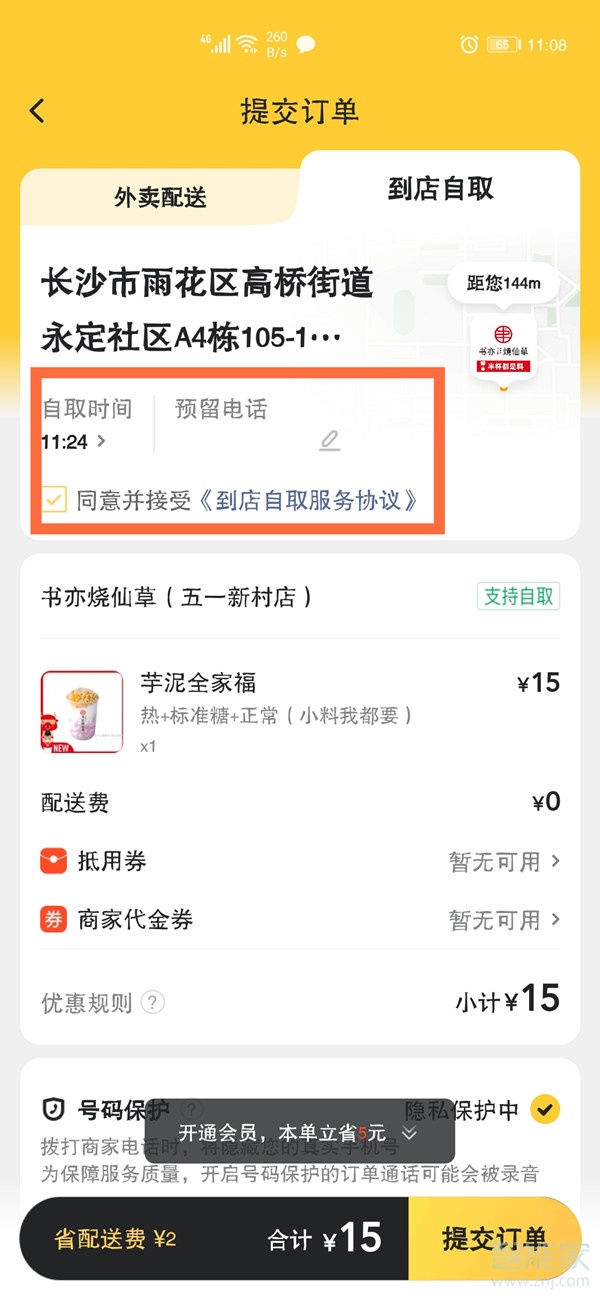The height and width of the screenshot is (1300, 600).
Task: Switch to the 外卖配送 tab
Action: click(160, 198)
